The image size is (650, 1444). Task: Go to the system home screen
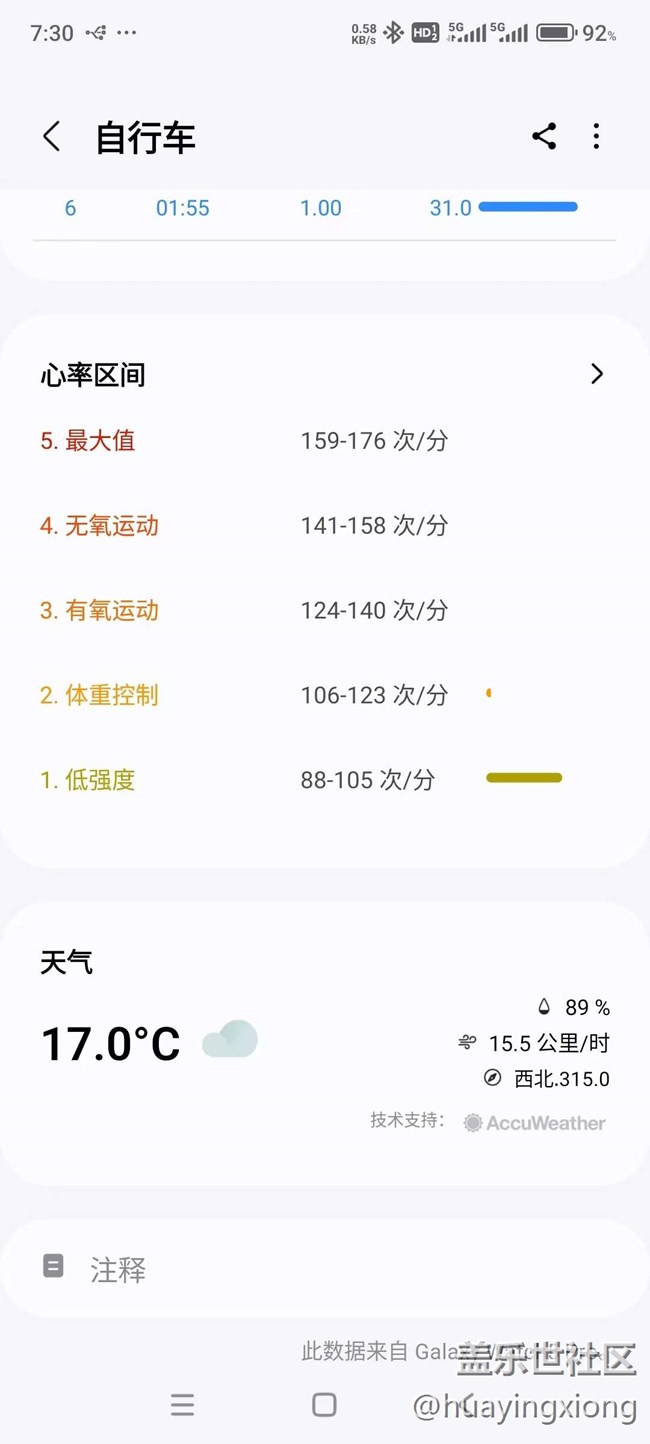tap(324, 1405)
